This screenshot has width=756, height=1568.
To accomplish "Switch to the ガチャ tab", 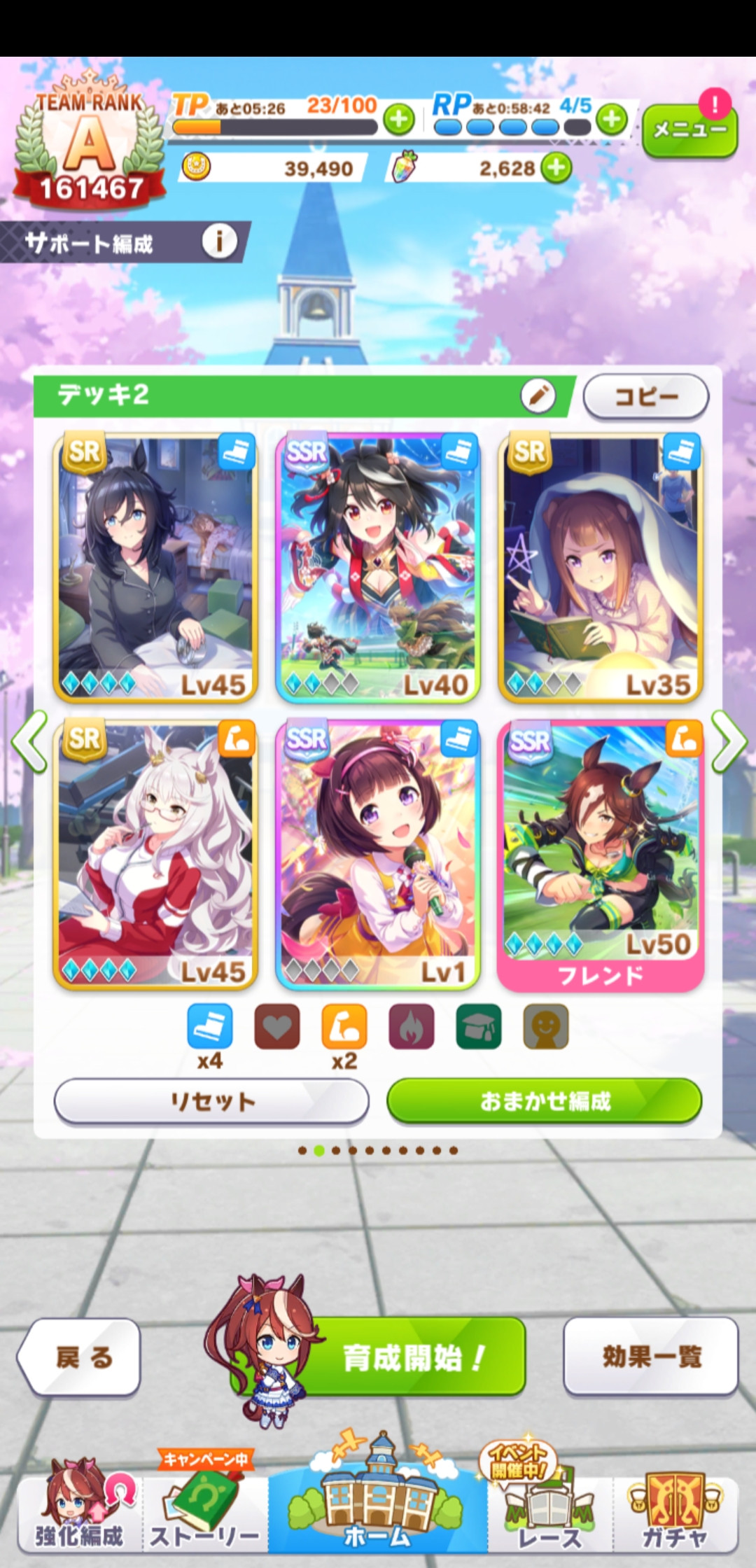I will point(675,1515).
